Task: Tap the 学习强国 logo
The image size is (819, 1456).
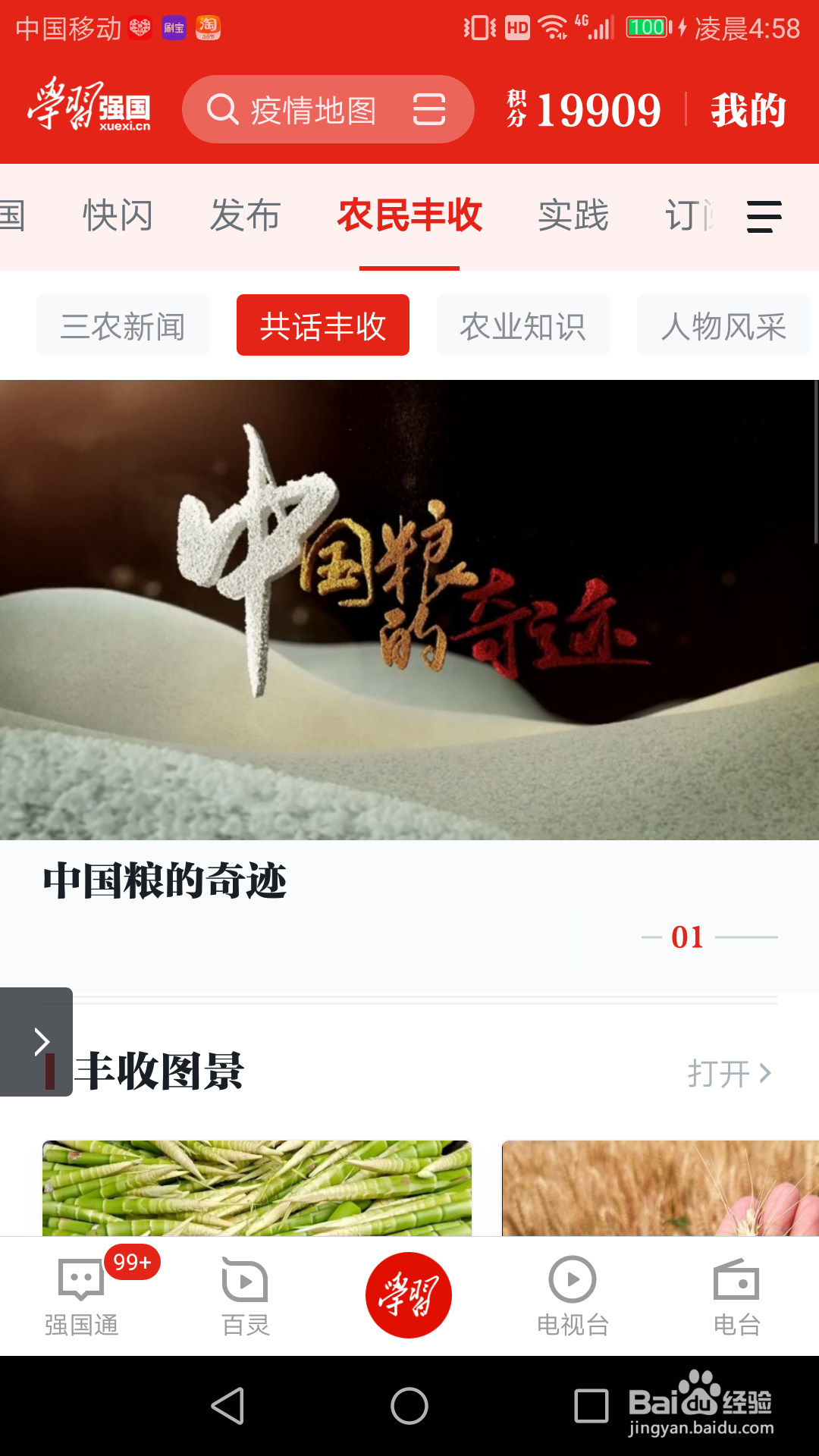Action: (91, 108)
